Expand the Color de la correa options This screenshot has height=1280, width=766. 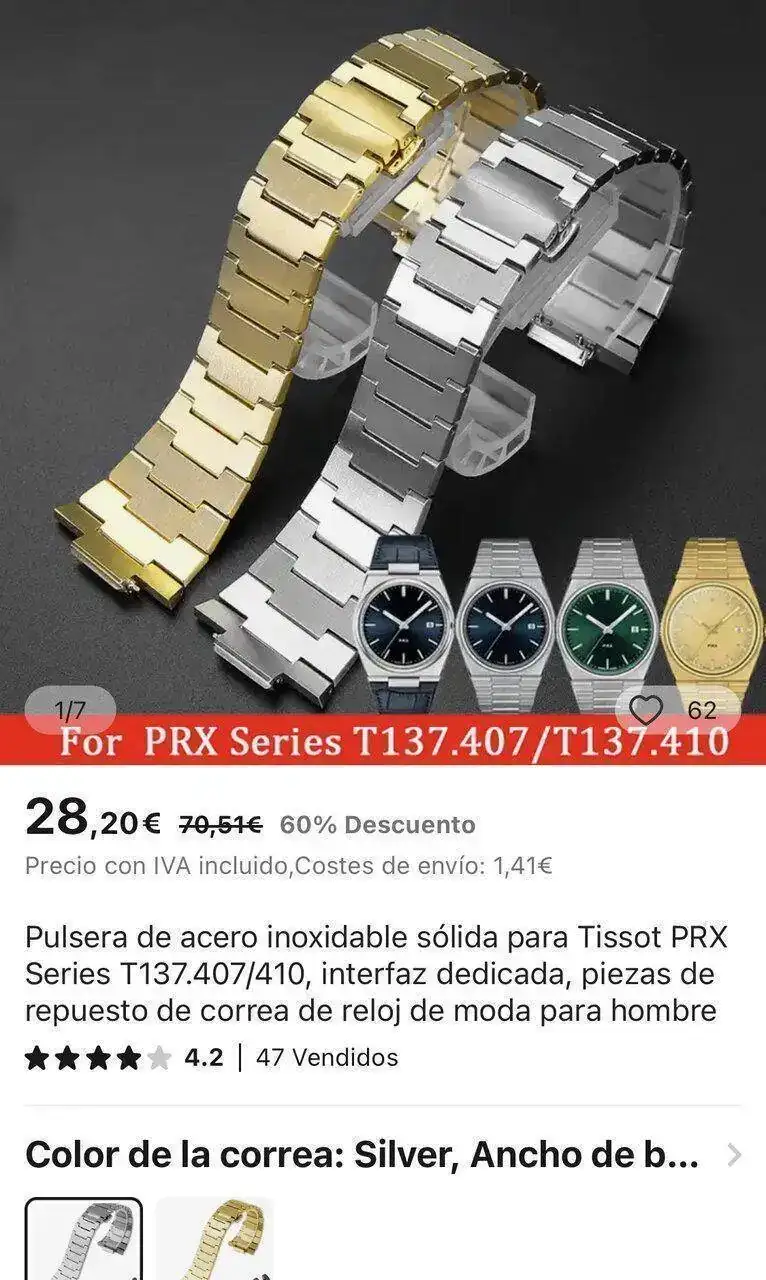coord(734,1156)
